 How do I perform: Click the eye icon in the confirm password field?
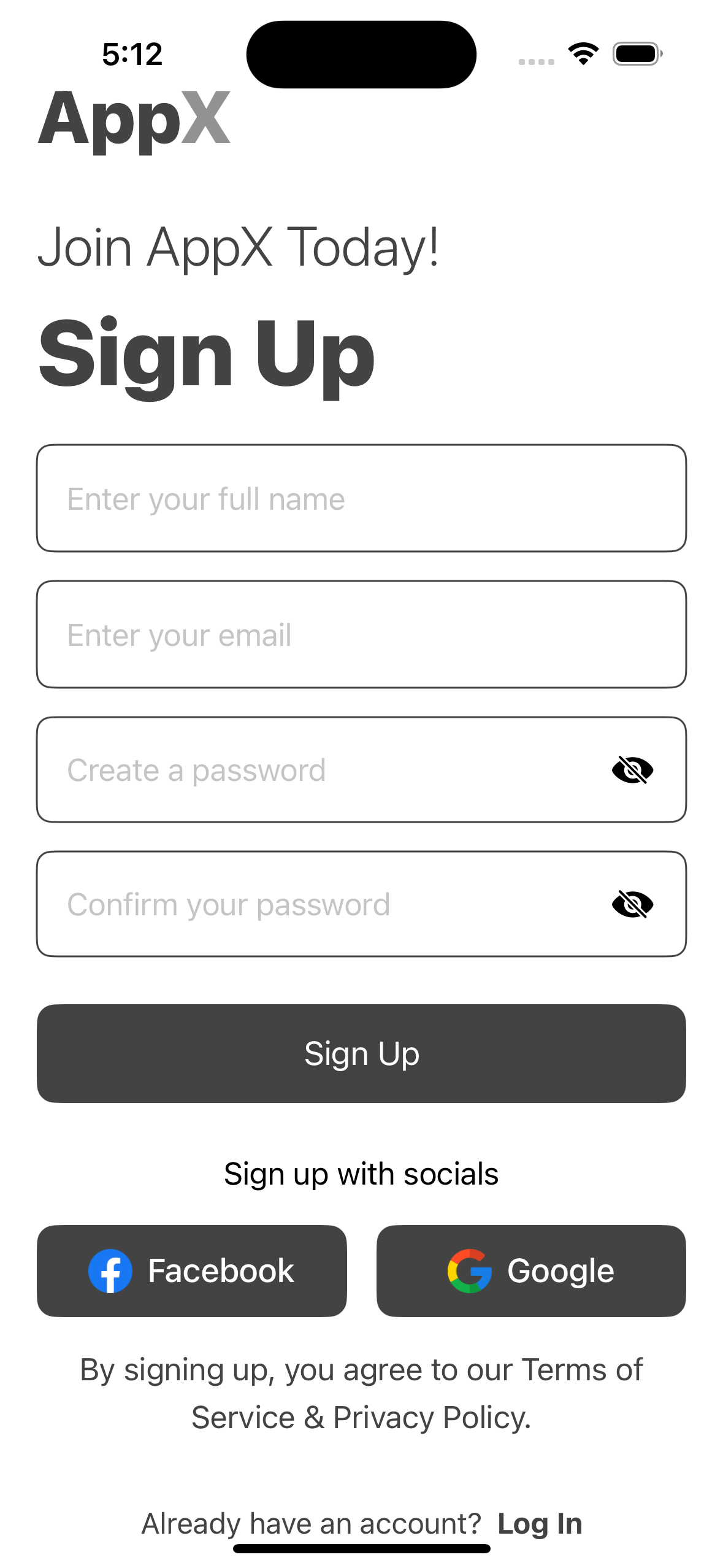click(x=634, y=904)
